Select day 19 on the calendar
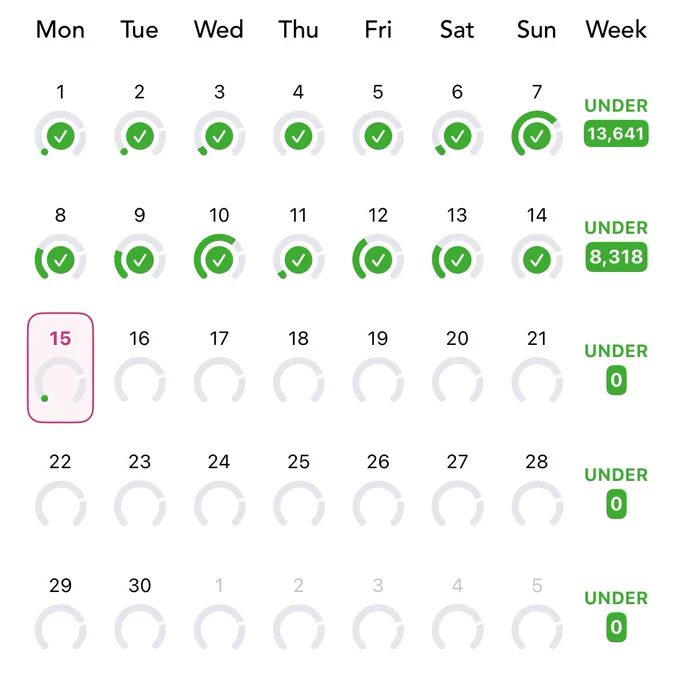This screenshot has width=677, height=680. [378, 367]
